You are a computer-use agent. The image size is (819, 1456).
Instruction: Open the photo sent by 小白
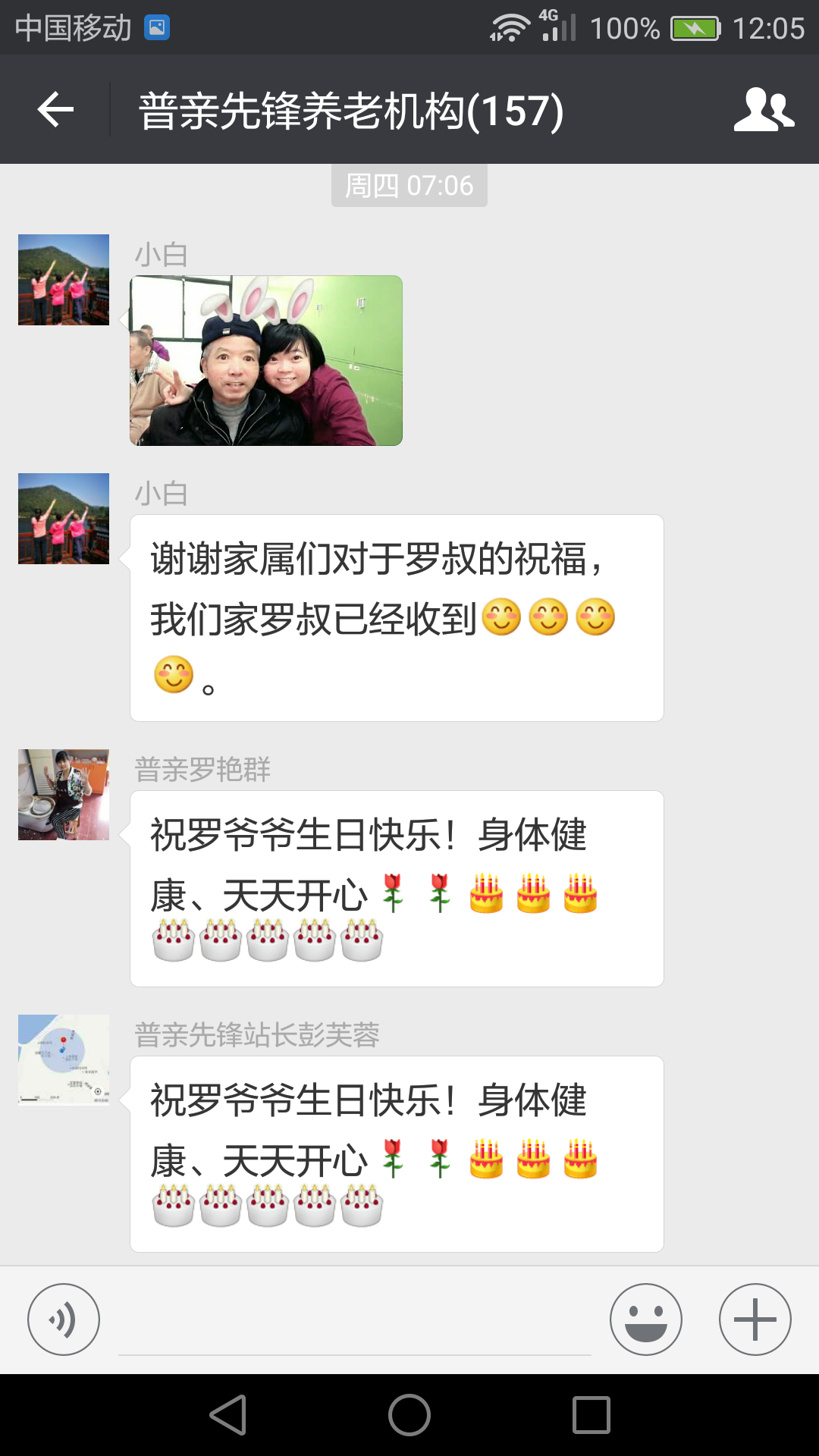[x=266, y=360]
